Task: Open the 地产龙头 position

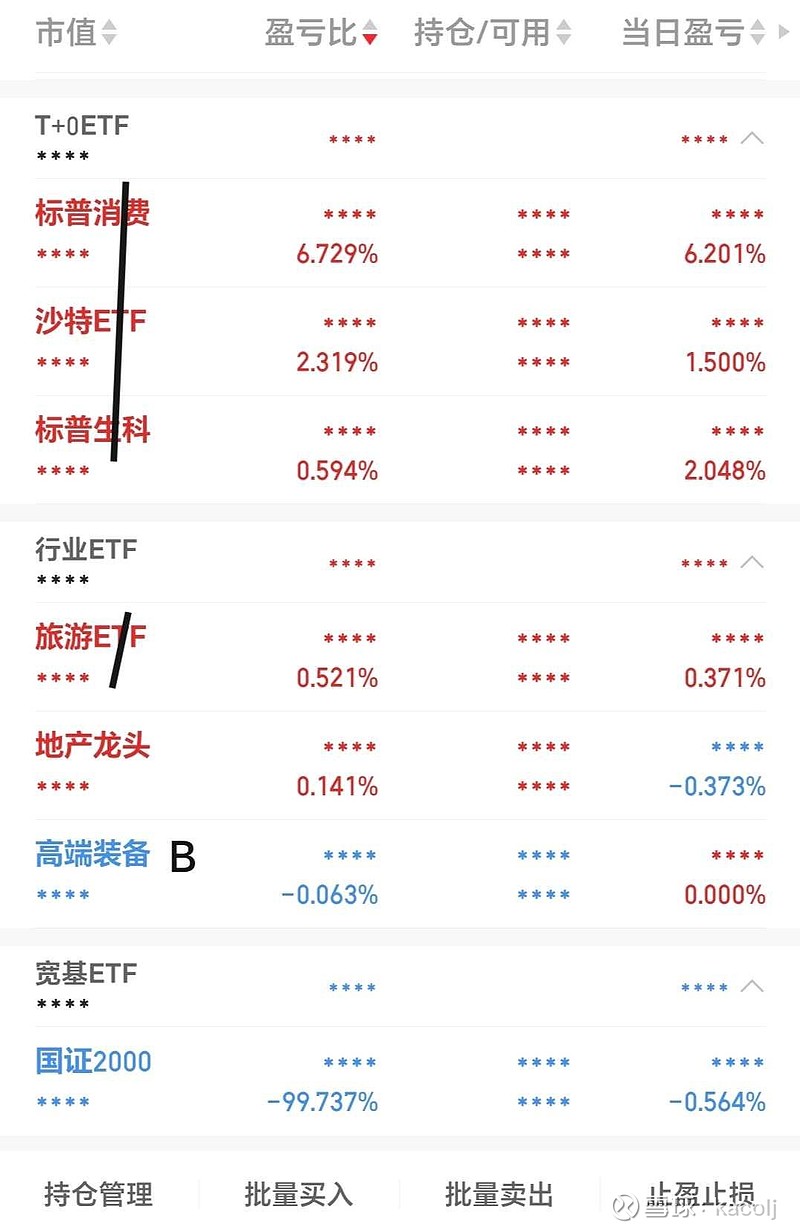Action: pos(90,746)
